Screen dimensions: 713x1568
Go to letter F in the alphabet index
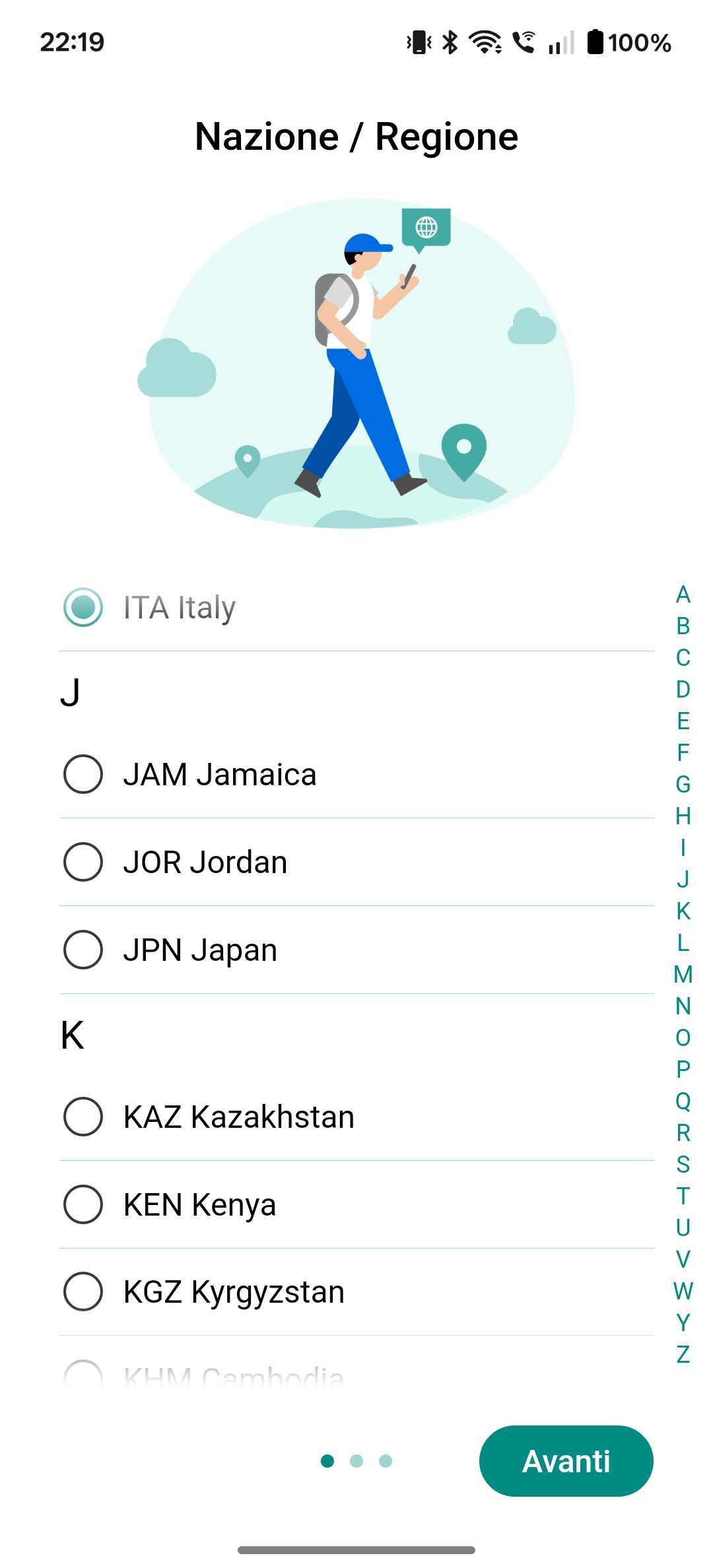(x=683, y=753)
